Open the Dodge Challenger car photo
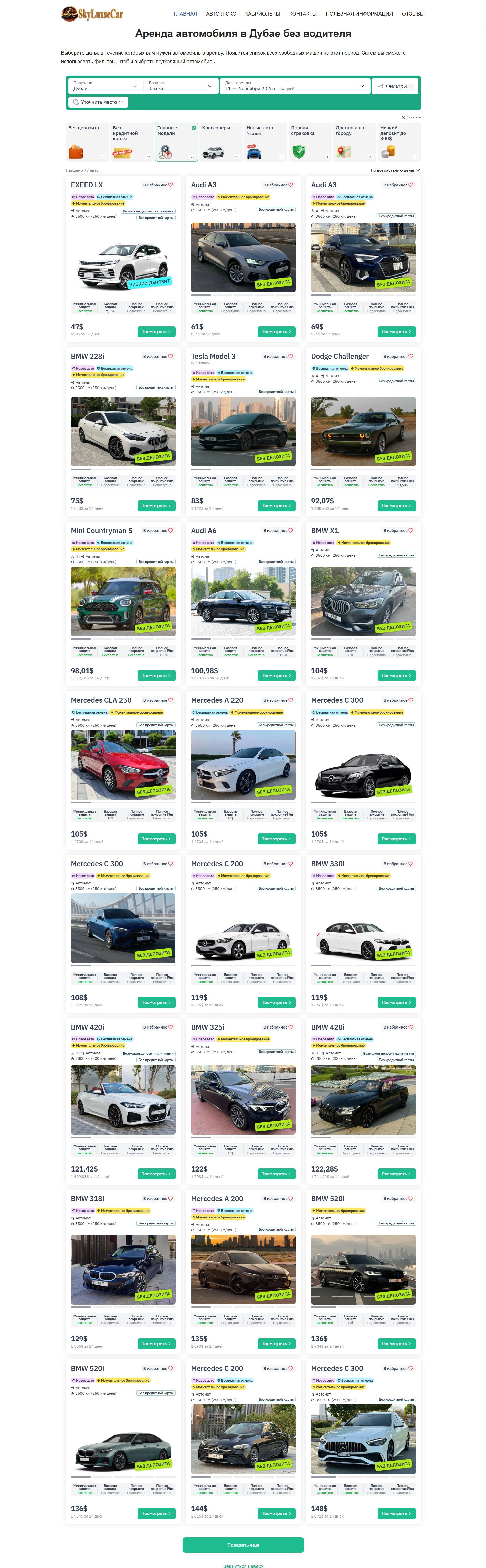The height and width of the screenshot is (1568, 486). (363, 431)
